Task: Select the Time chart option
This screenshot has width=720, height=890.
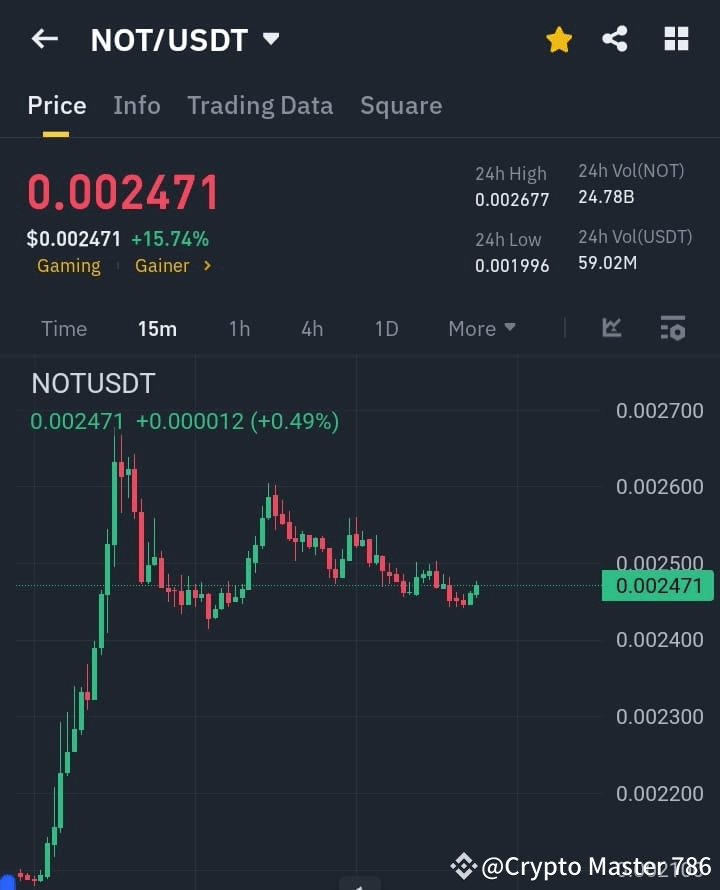Action: coord(63,328)
